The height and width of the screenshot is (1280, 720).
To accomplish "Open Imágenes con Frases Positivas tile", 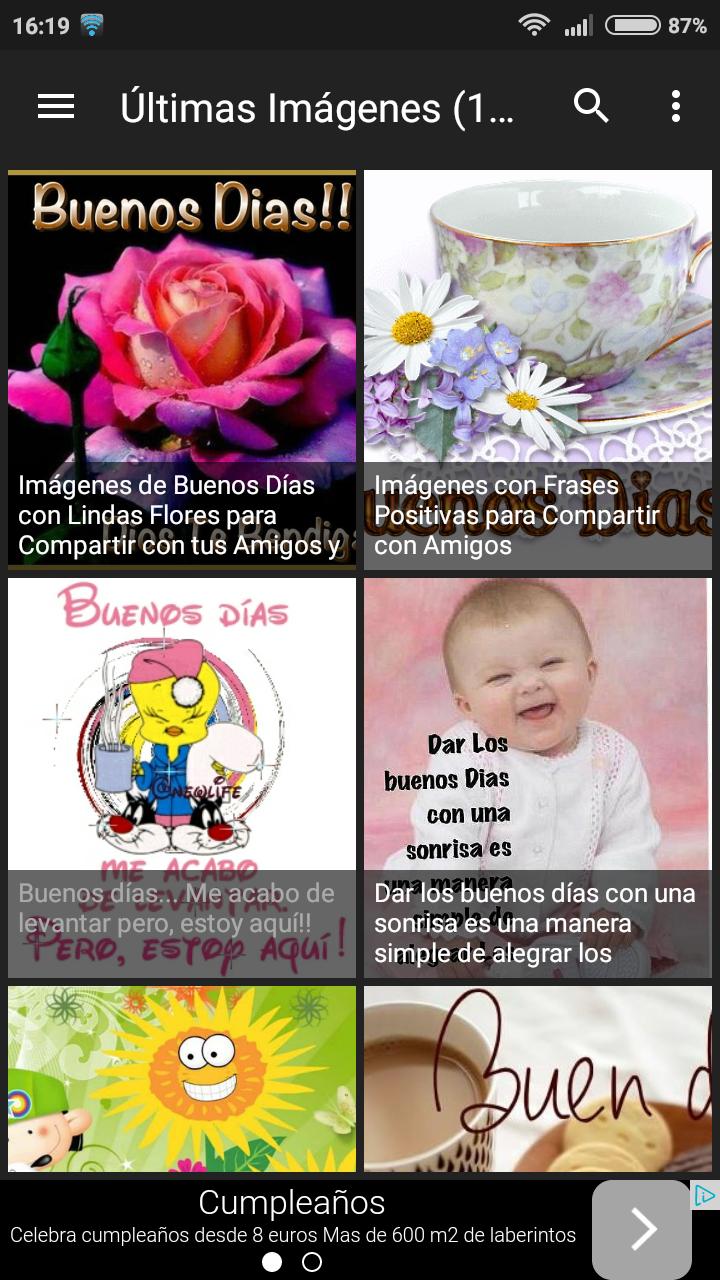I will point(538,369).
